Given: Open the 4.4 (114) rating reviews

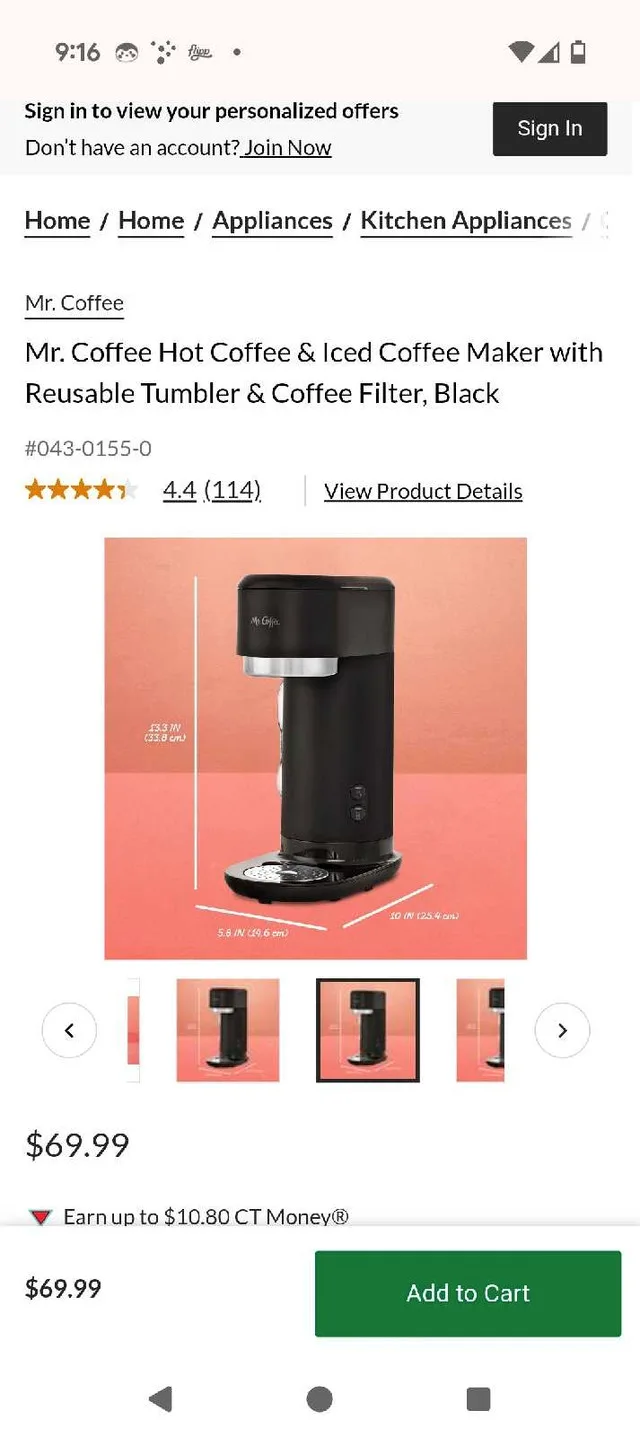Looking at the screenshot, I should 211,490.
